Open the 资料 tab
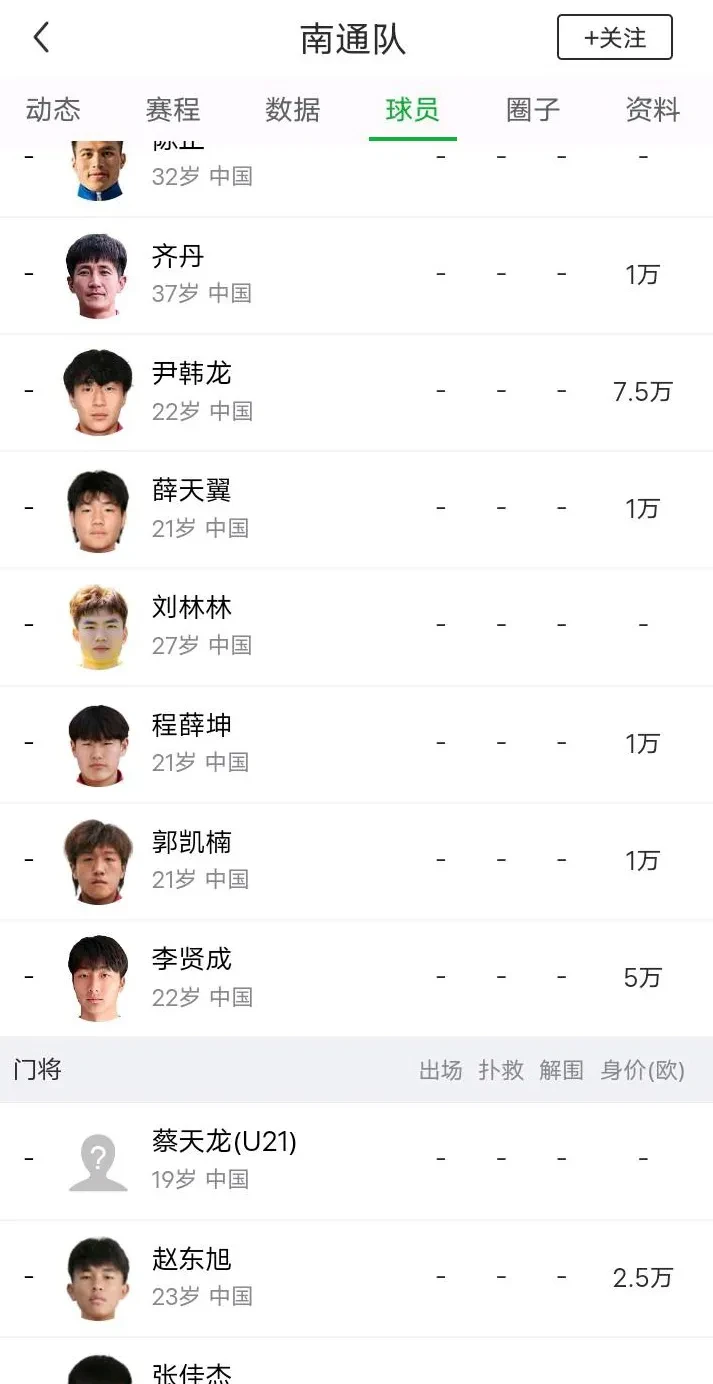Viewport: 713px width, 1384px height. click(x=652, y=109)
